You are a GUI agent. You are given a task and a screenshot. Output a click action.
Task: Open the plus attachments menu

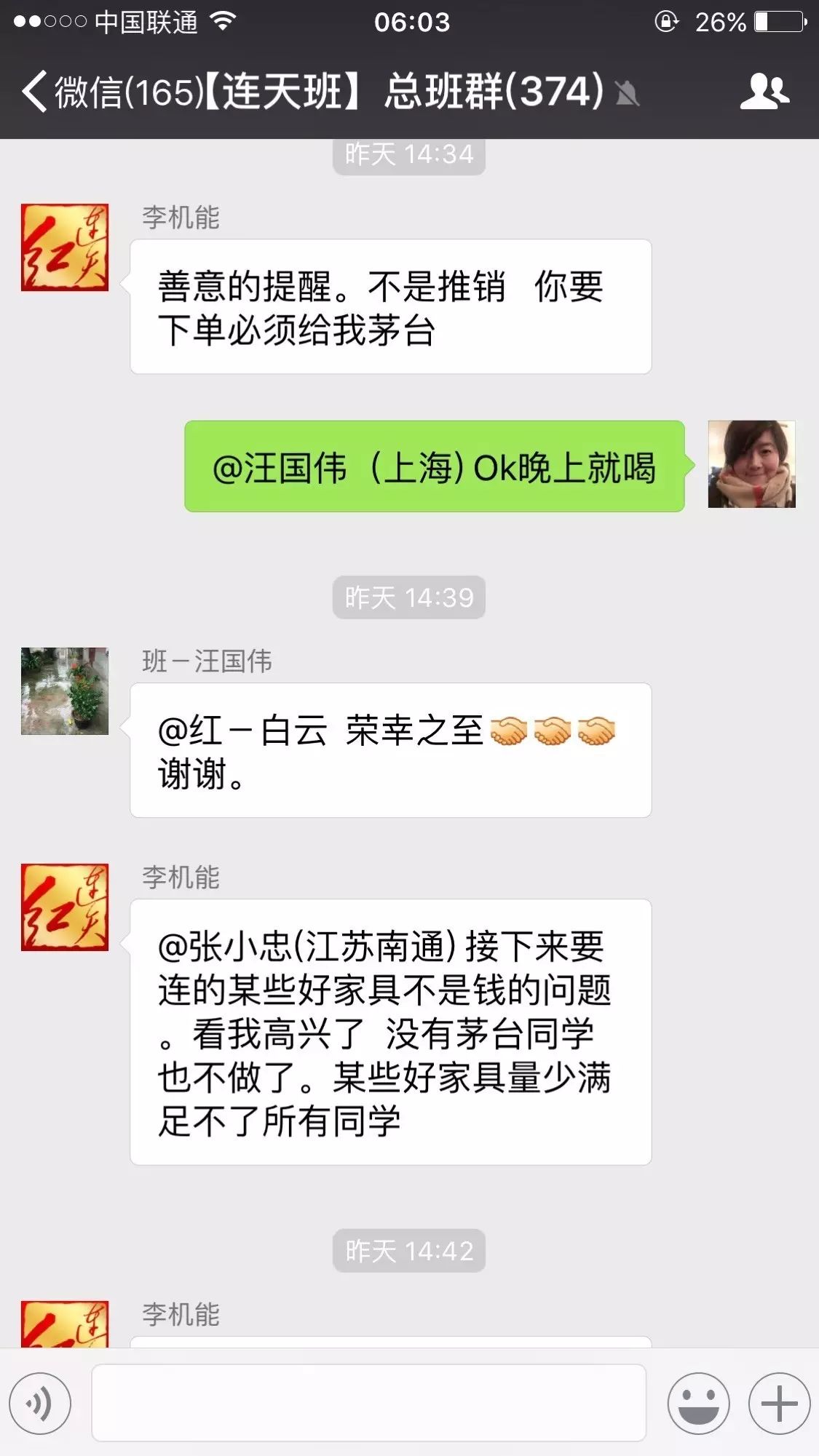point(779,1403)
